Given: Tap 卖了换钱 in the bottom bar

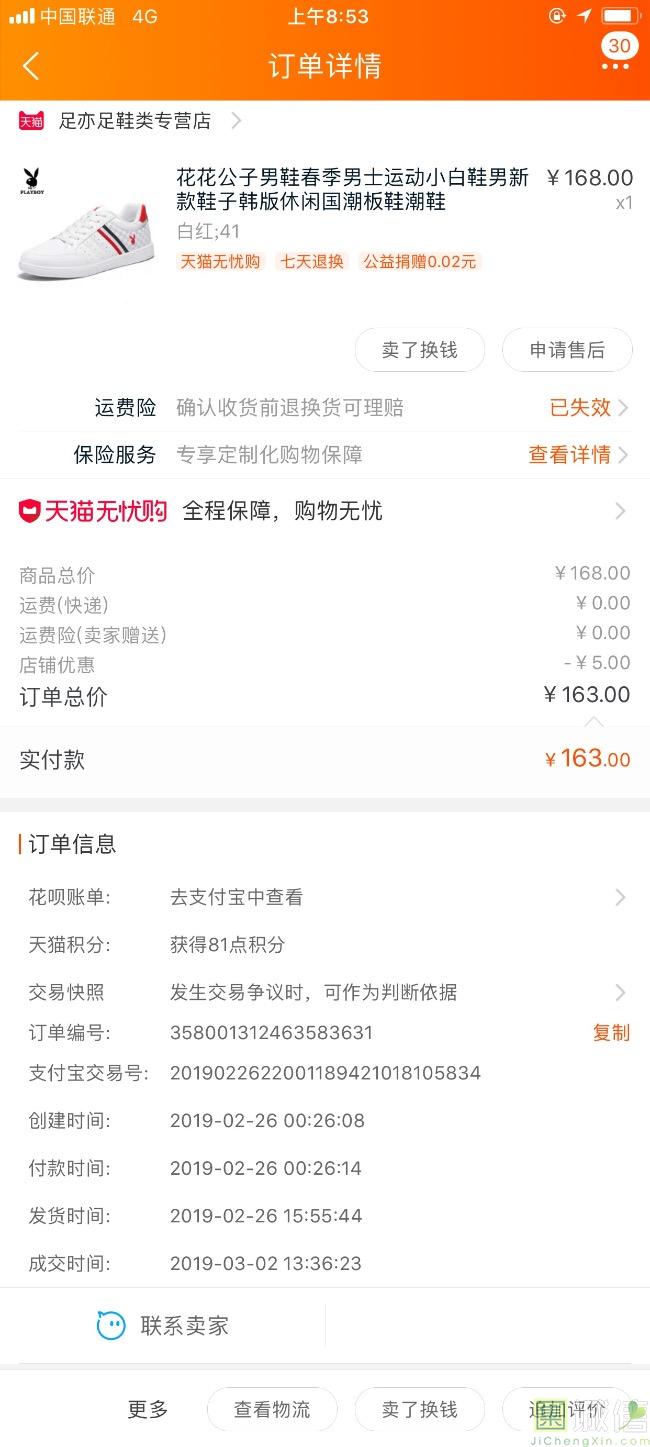Looking at the screenshot, I should coord(420,1409).
